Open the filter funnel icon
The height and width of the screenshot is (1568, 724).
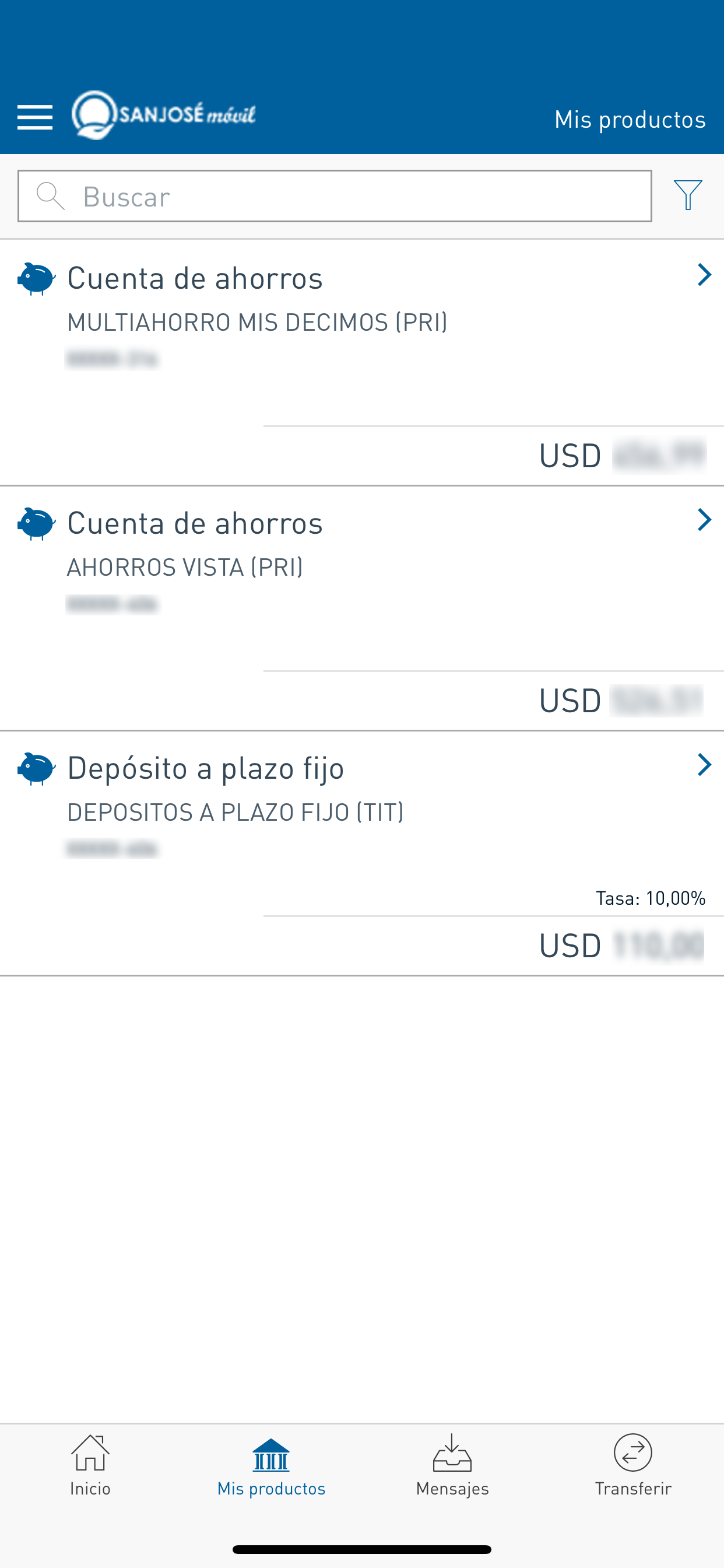point(688,195)
